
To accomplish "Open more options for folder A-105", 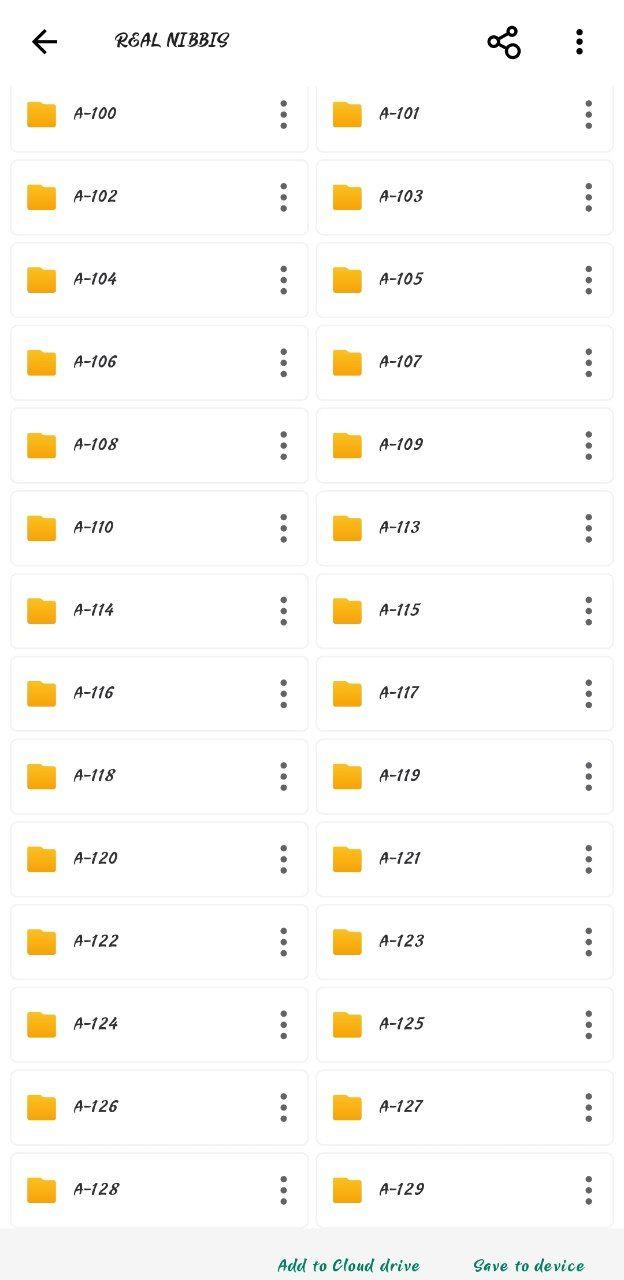I will pyautogui.click(x=589, y=280).
